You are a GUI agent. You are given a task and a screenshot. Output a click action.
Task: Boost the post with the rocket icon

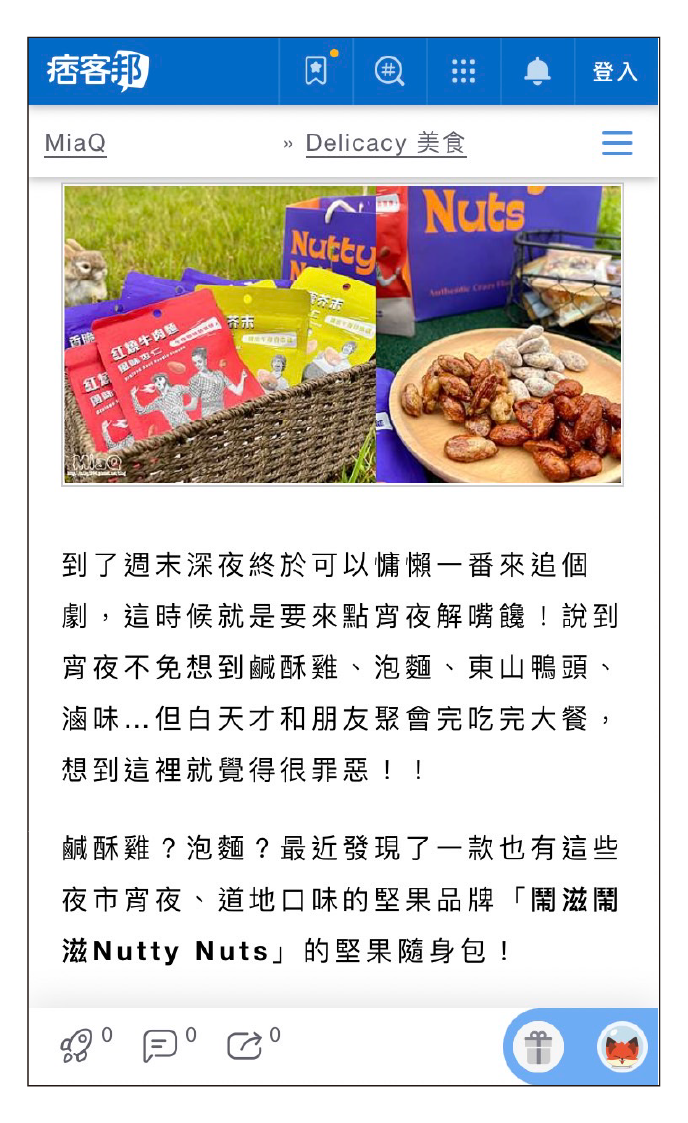coord(76,1046)
